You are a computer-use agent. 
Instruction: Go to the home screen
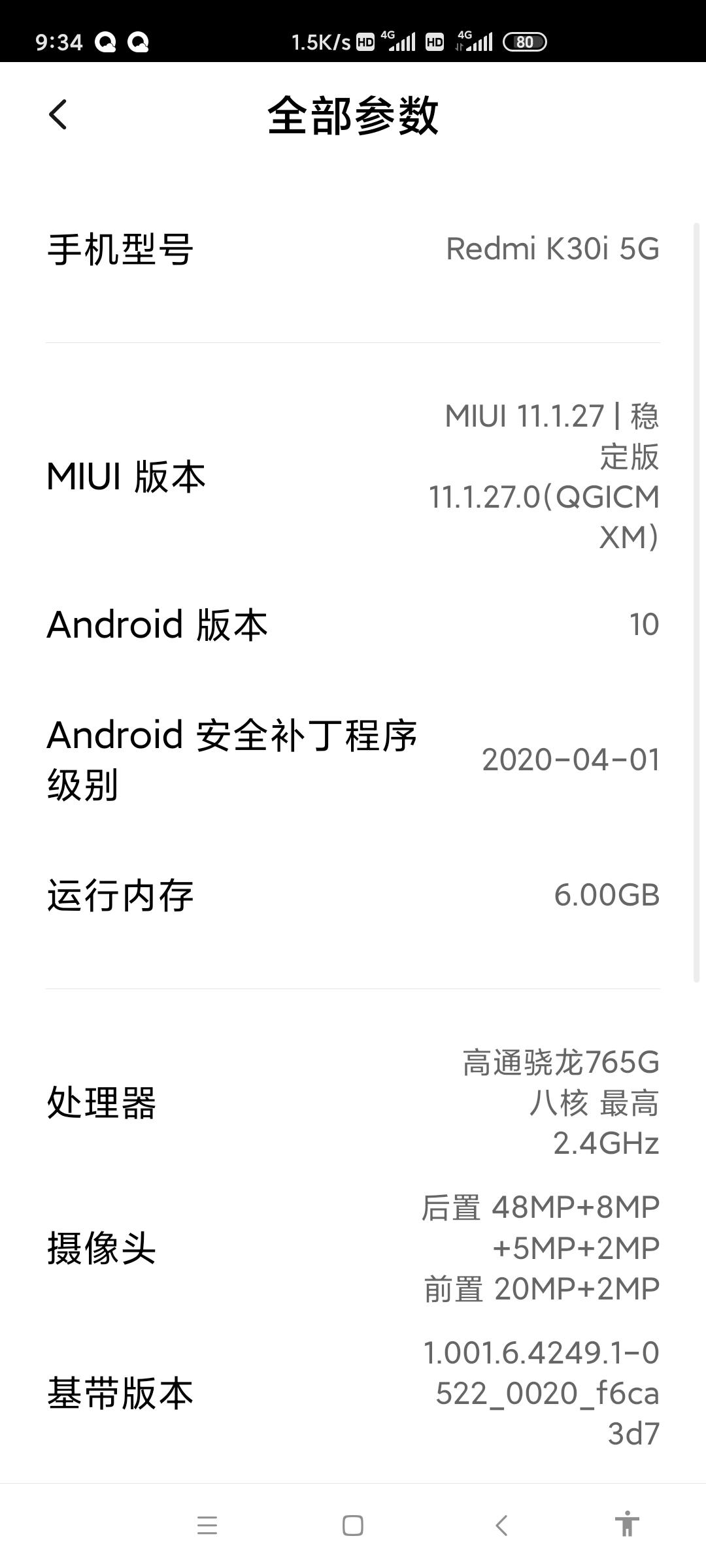click(353, 1526)
